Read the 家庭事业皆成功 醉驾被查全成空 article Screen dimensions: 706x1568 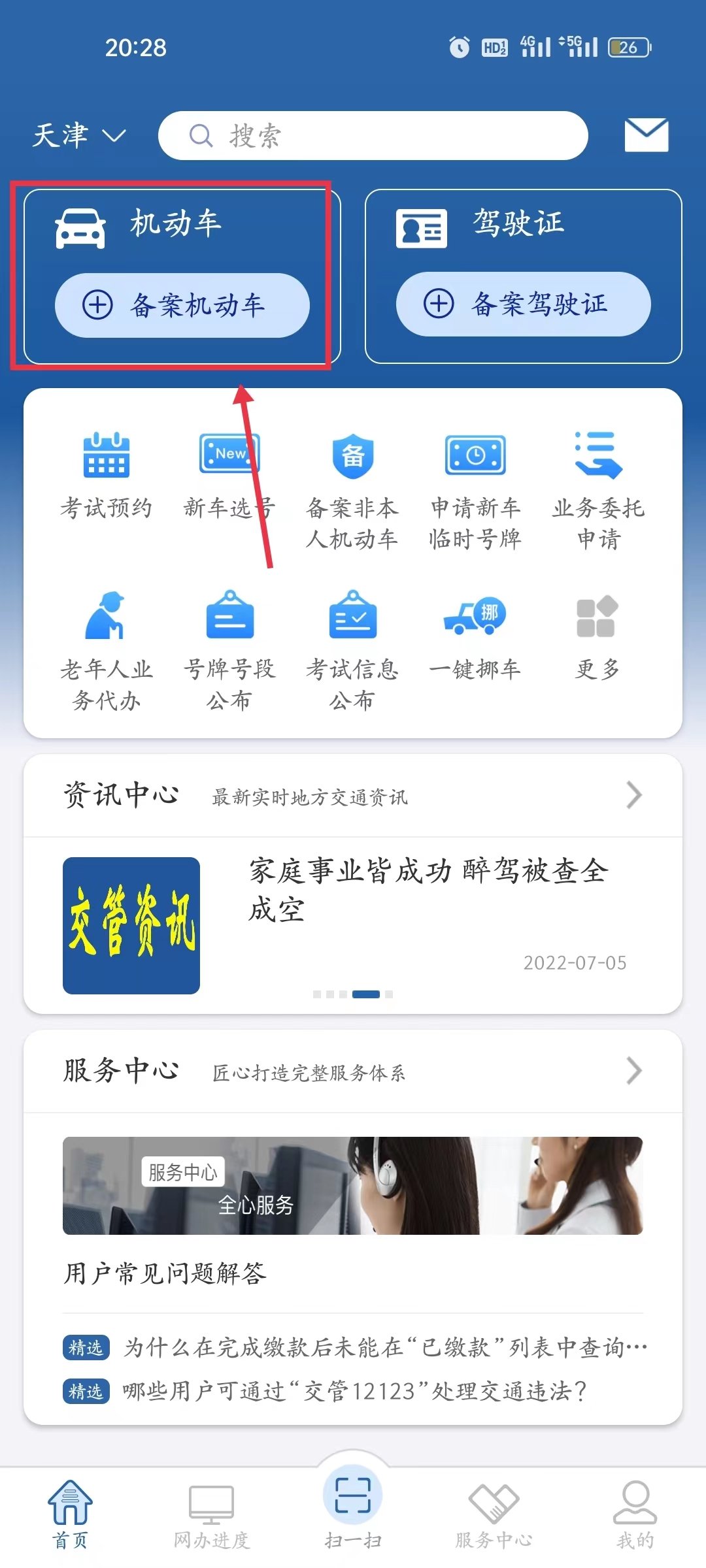coord(428,890)
